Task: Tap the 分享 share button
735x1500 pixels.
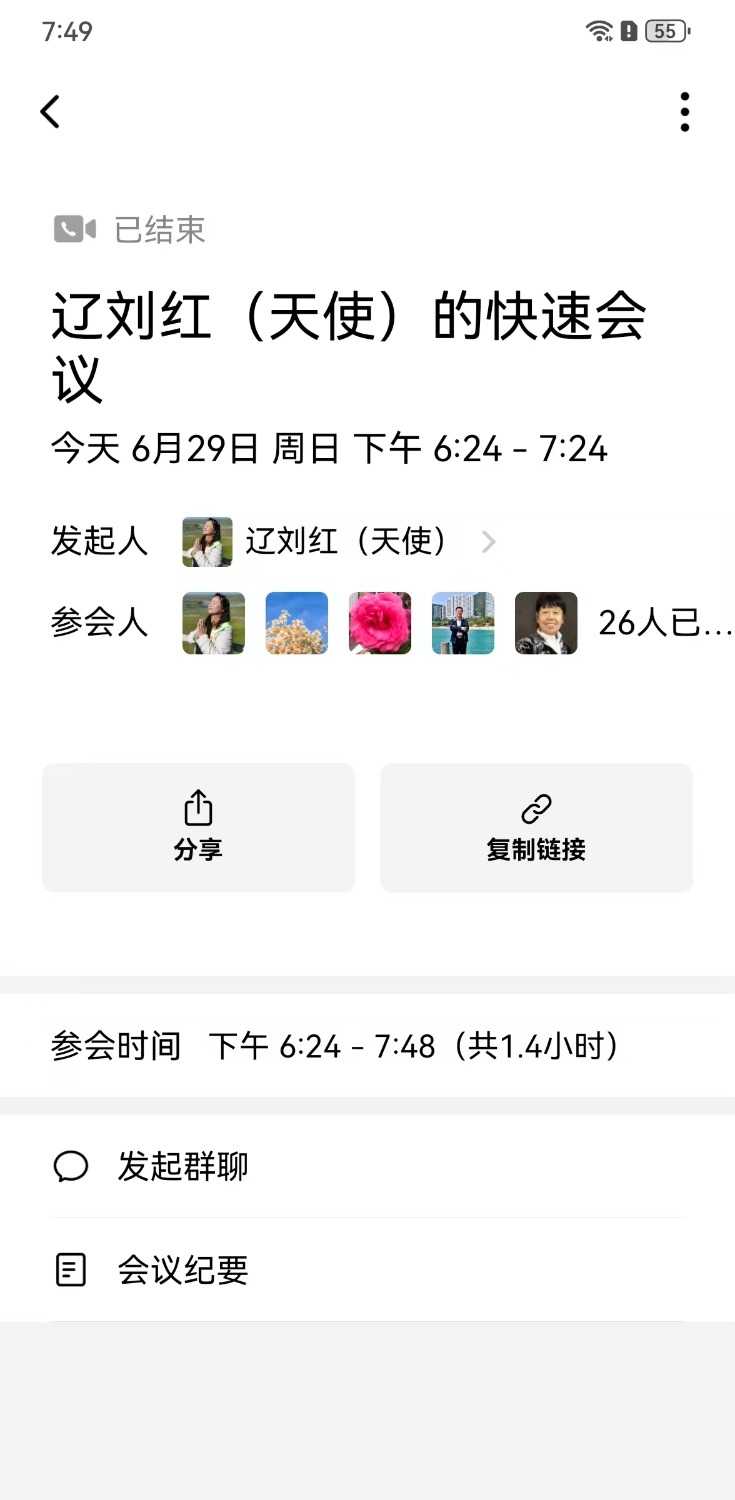Action: tap(198, 828)
